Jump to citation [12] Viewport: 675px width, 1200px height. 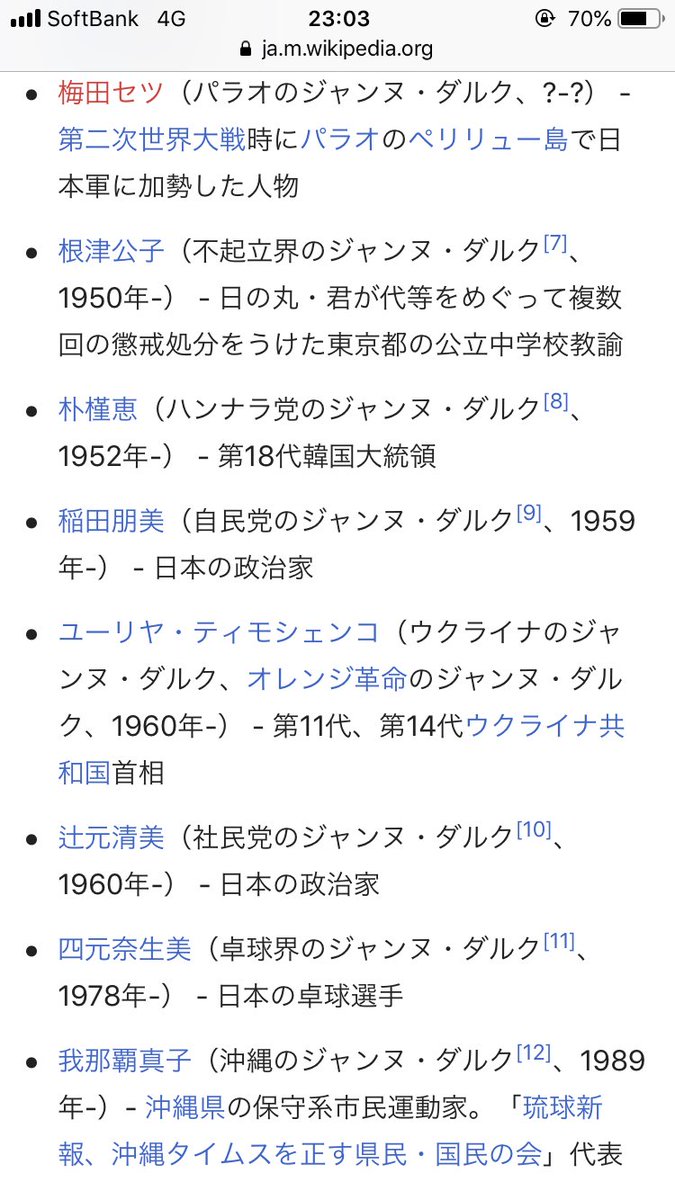tap(534, 1053)
